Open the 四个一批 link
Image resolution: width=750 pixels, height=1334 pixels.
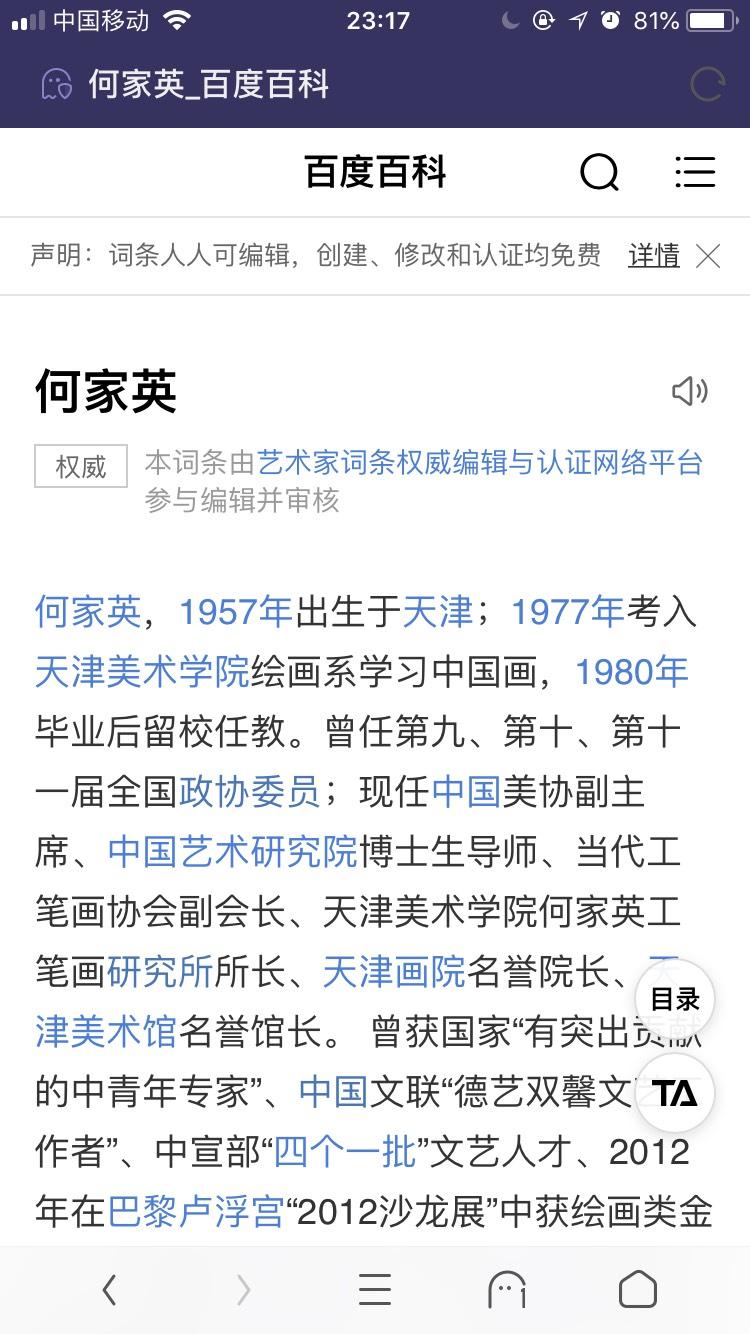344,1151
